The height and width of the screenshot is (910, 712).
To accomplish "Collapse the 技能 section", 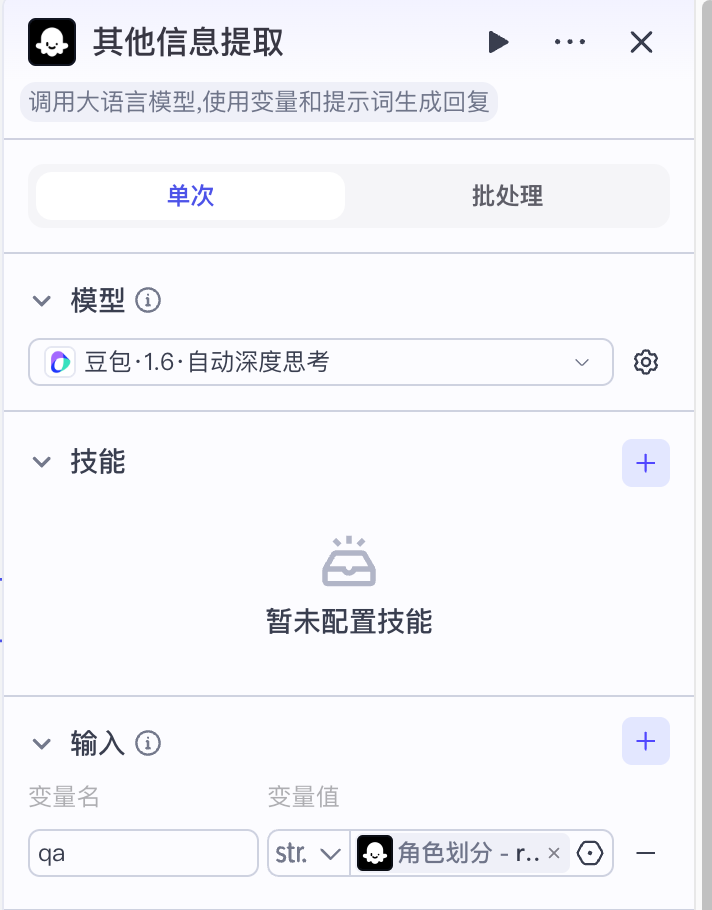I will (42, 462).
